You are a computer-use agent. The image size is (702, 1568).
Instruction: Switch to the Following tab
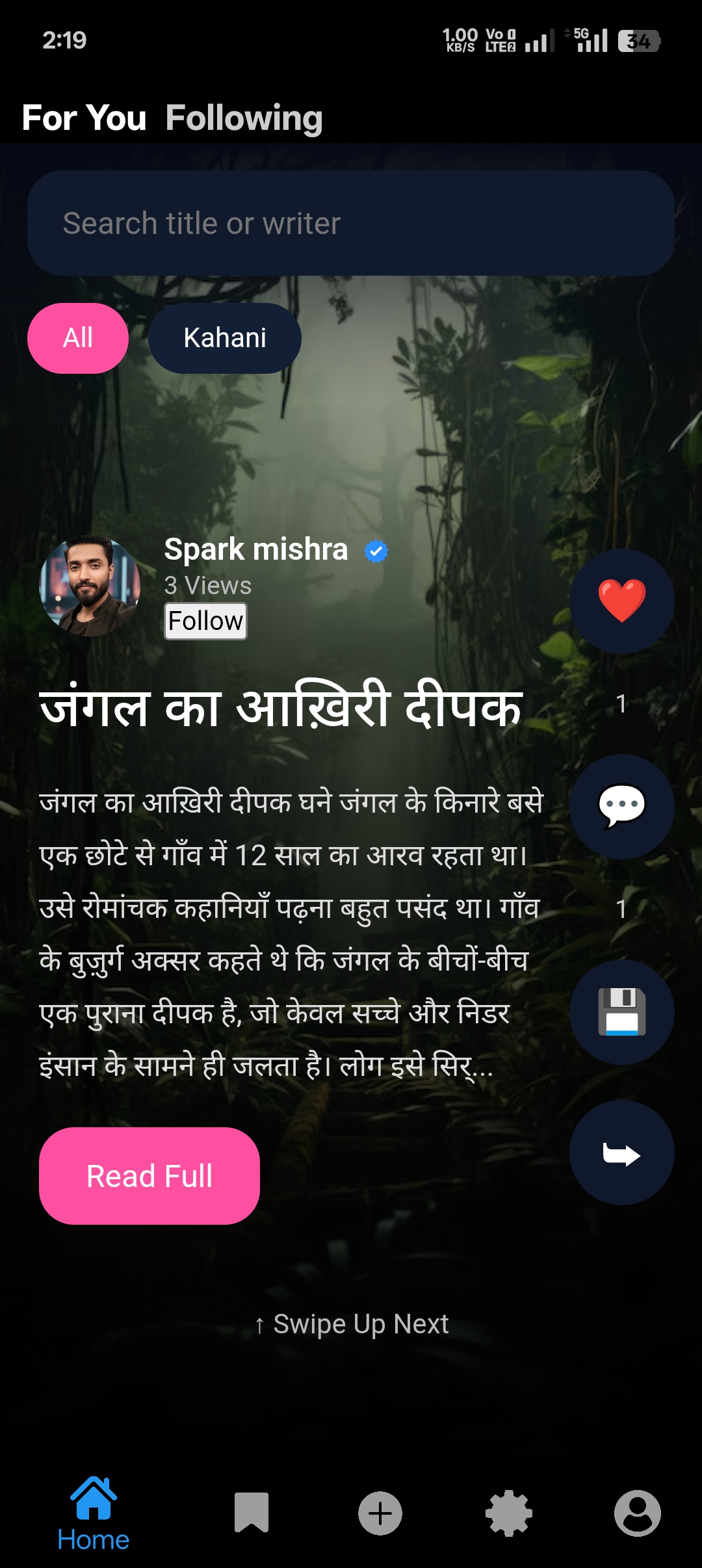tap(244, 118)
